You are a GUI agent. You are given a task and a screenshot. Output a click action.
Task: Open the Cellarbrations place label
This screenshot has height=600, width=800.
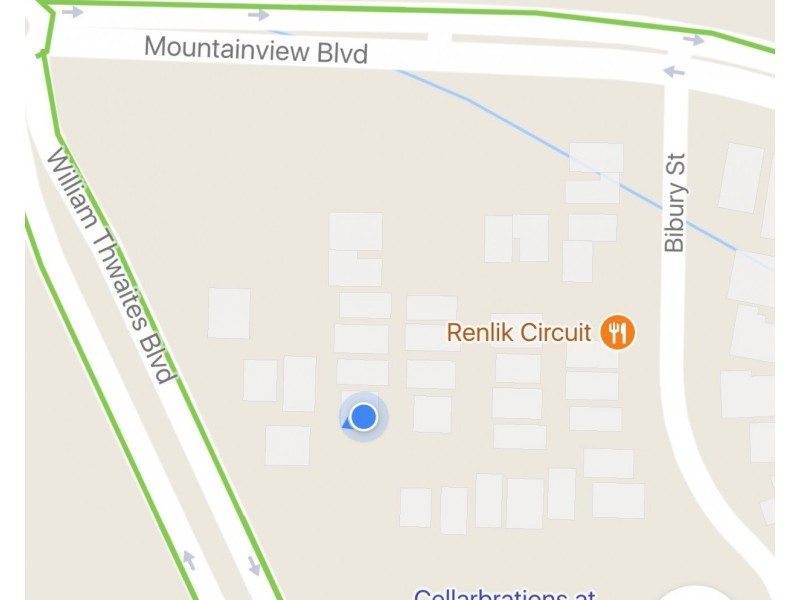pyautogui.click(x=504, y=593)
